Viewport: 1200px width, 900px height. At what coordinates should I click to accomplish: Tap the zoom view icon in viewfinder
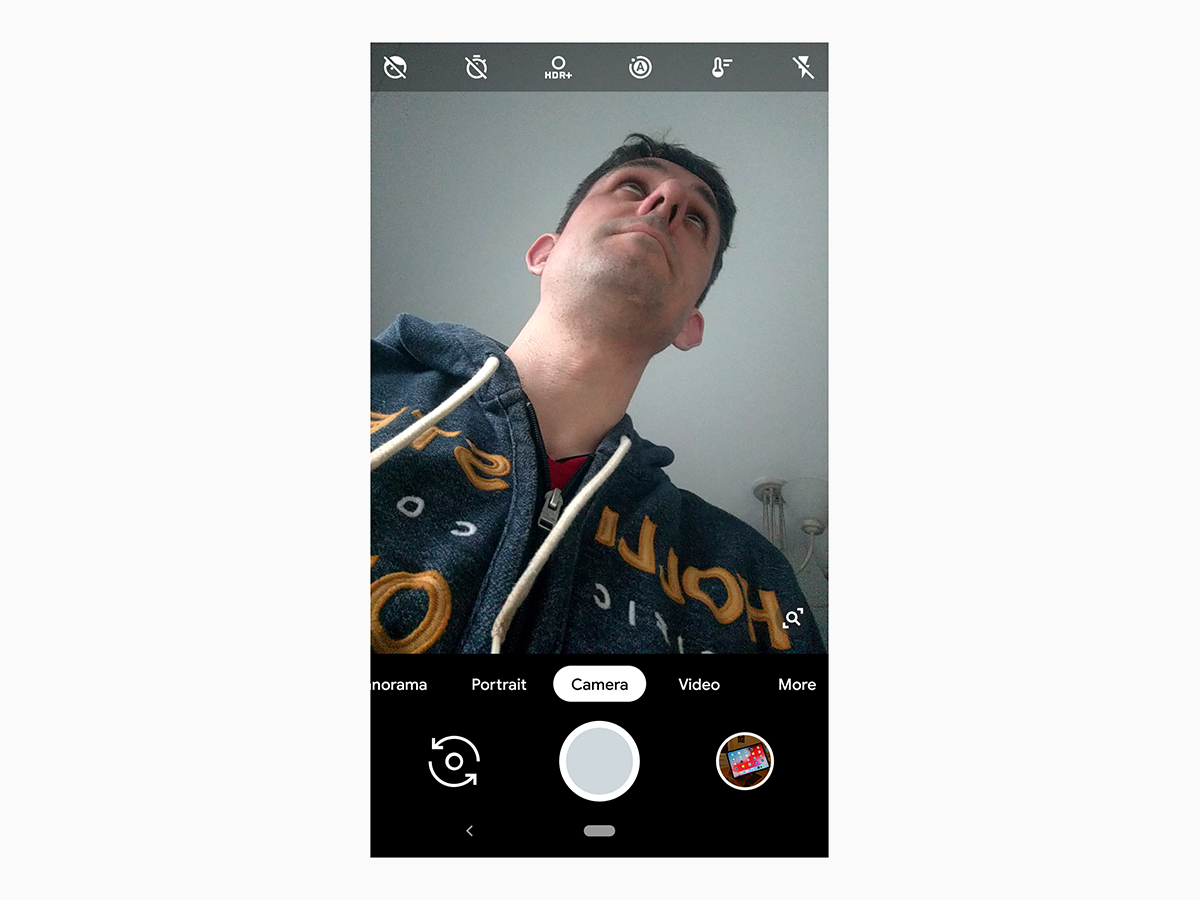point(793,618)
